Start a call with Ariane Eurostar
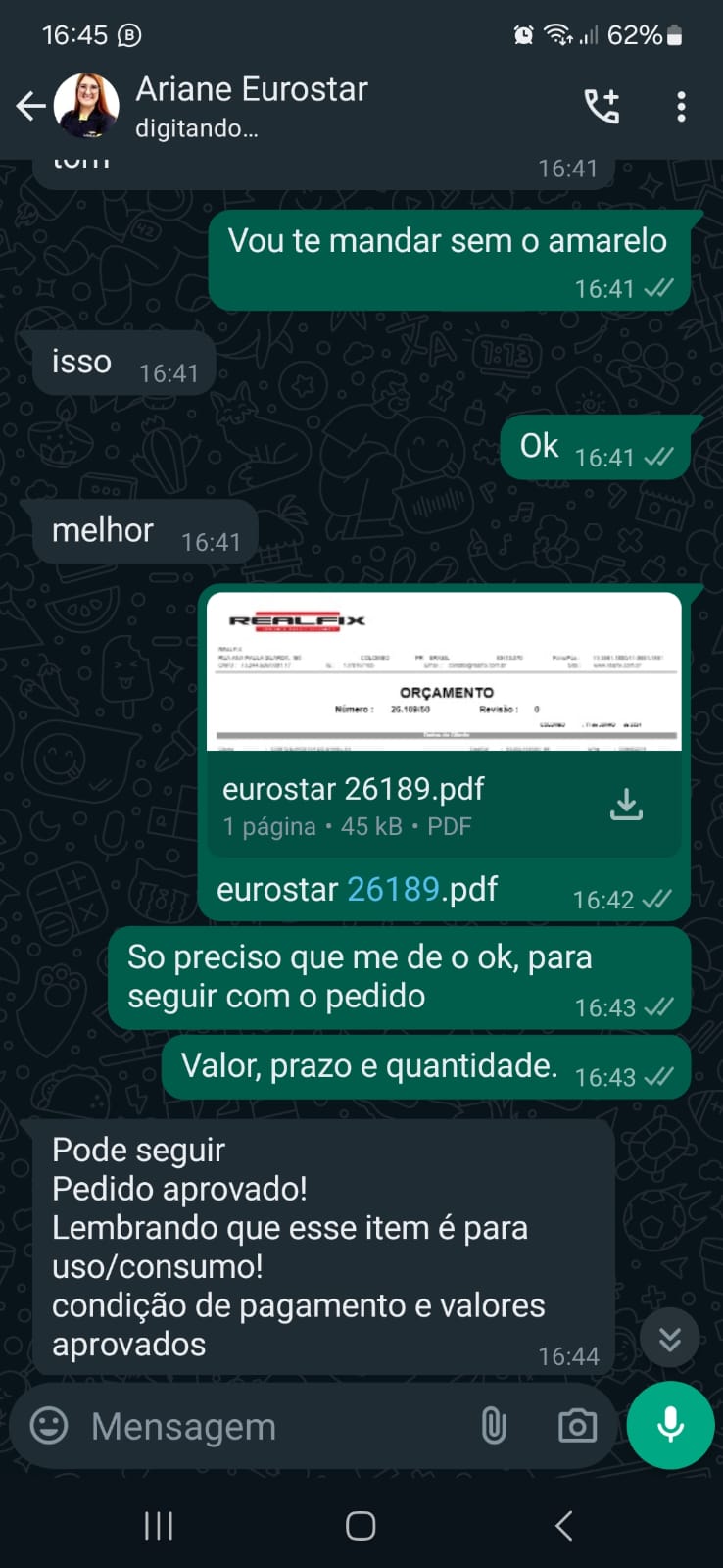Screen dimensions: 723x1568 602,106
